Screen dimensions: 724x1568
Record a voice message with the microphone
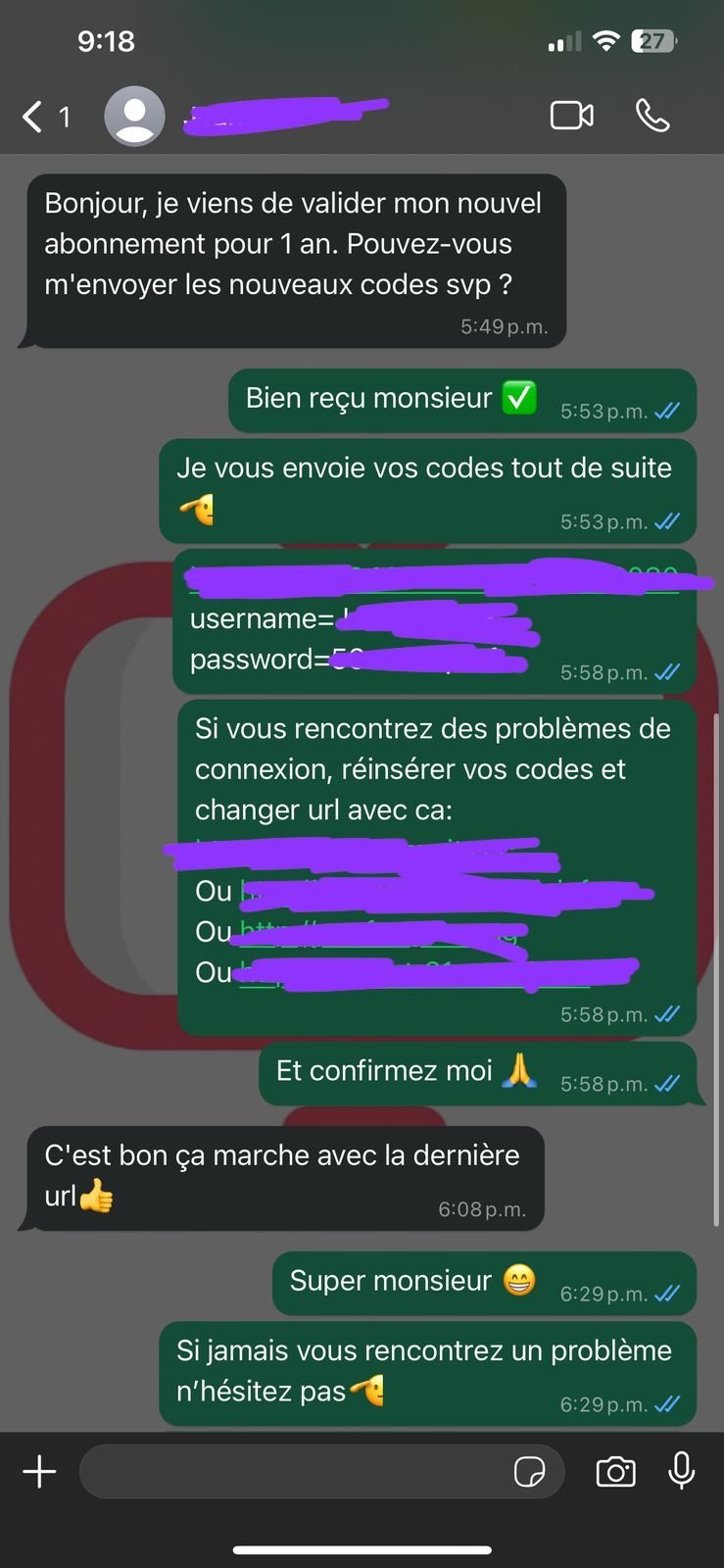[682, 1472]
